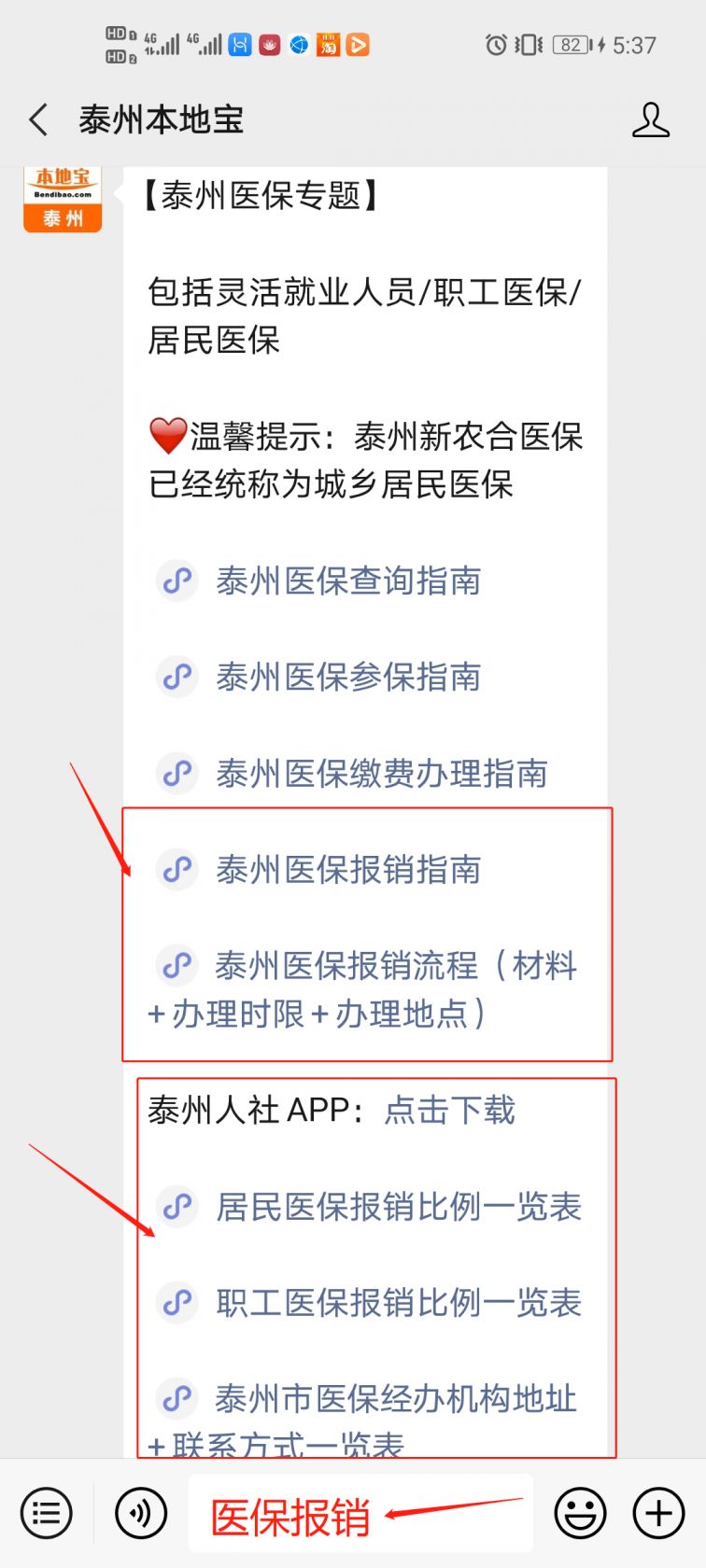
Task: Switch to the service menu list
Action: tap(46, 1513)
